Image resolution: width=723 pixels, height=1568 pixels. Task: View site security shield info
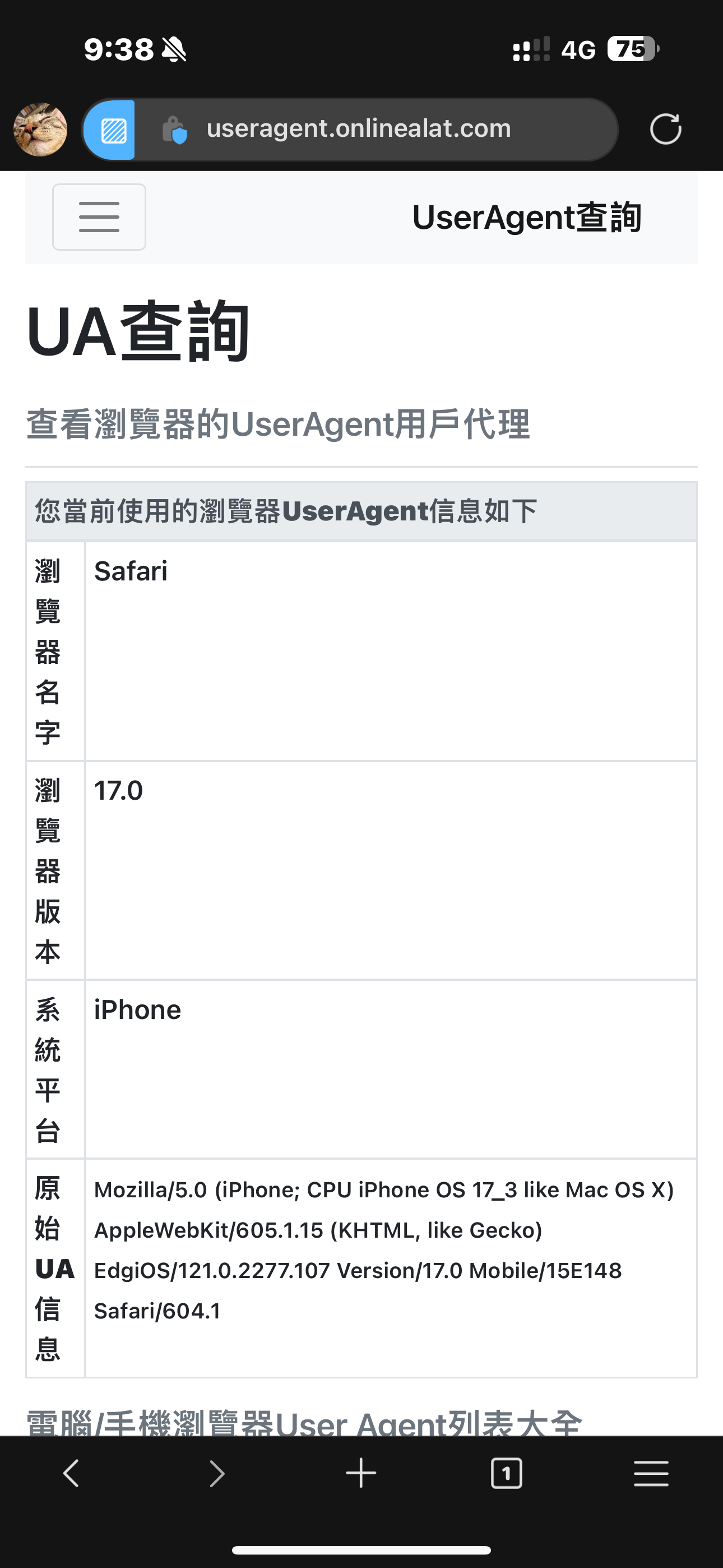coord(174,130)
